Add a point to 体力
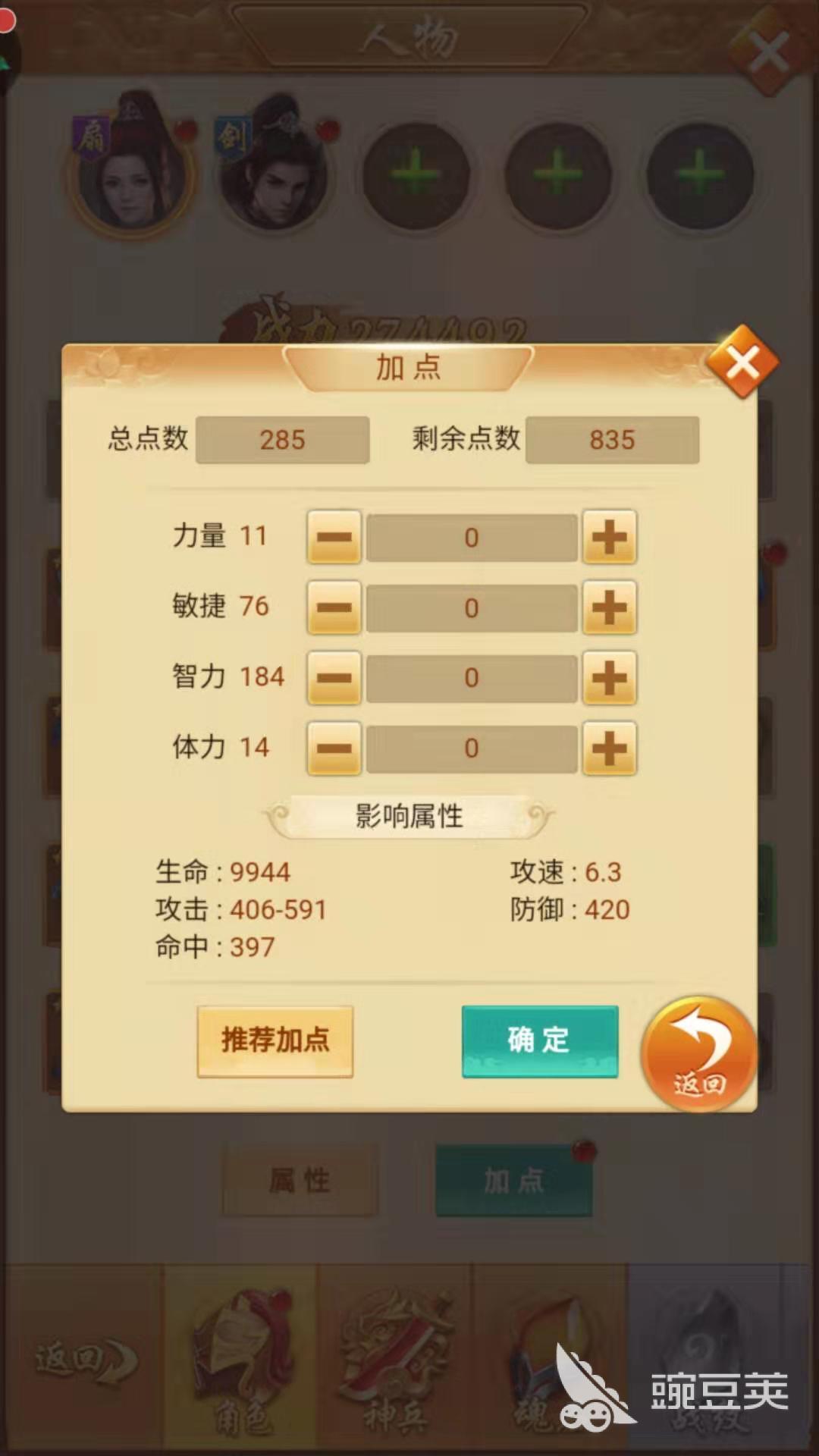This screenshot has width=819, height=1456. pos(609,748)
